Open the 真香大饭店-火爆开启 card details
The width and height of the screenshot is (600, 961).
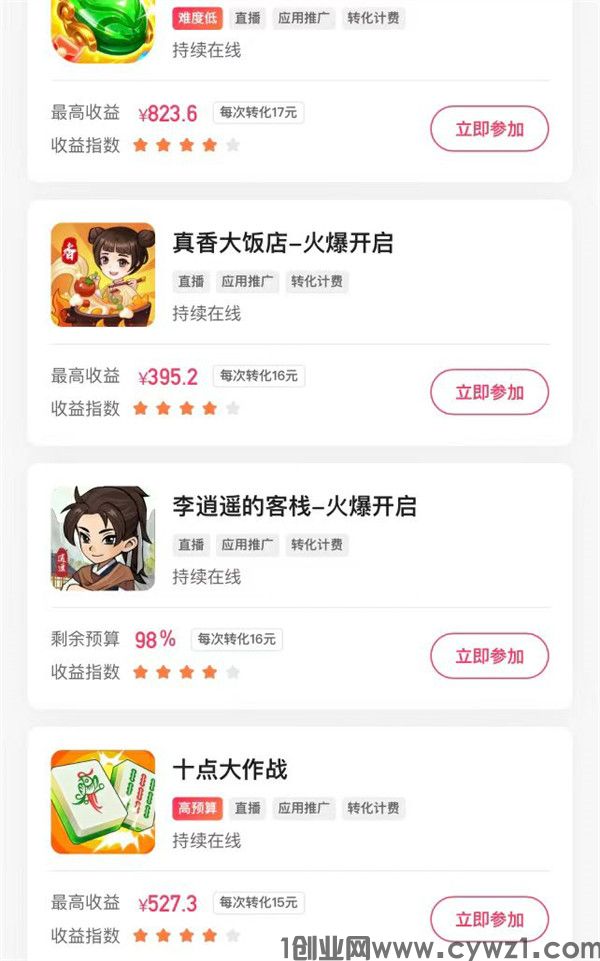[282, 243]
